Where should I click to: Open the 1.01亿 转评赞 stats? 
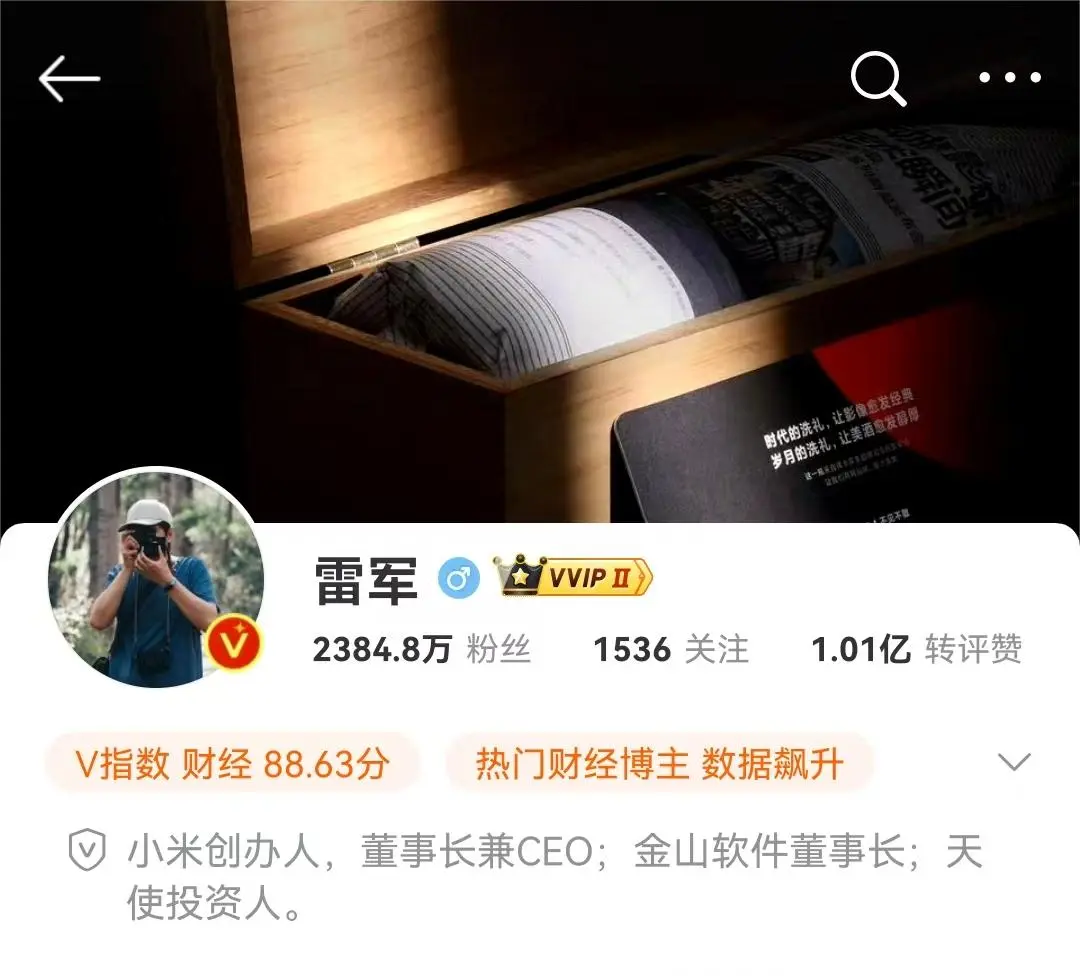pyautogui.click(x=916, y=650)
